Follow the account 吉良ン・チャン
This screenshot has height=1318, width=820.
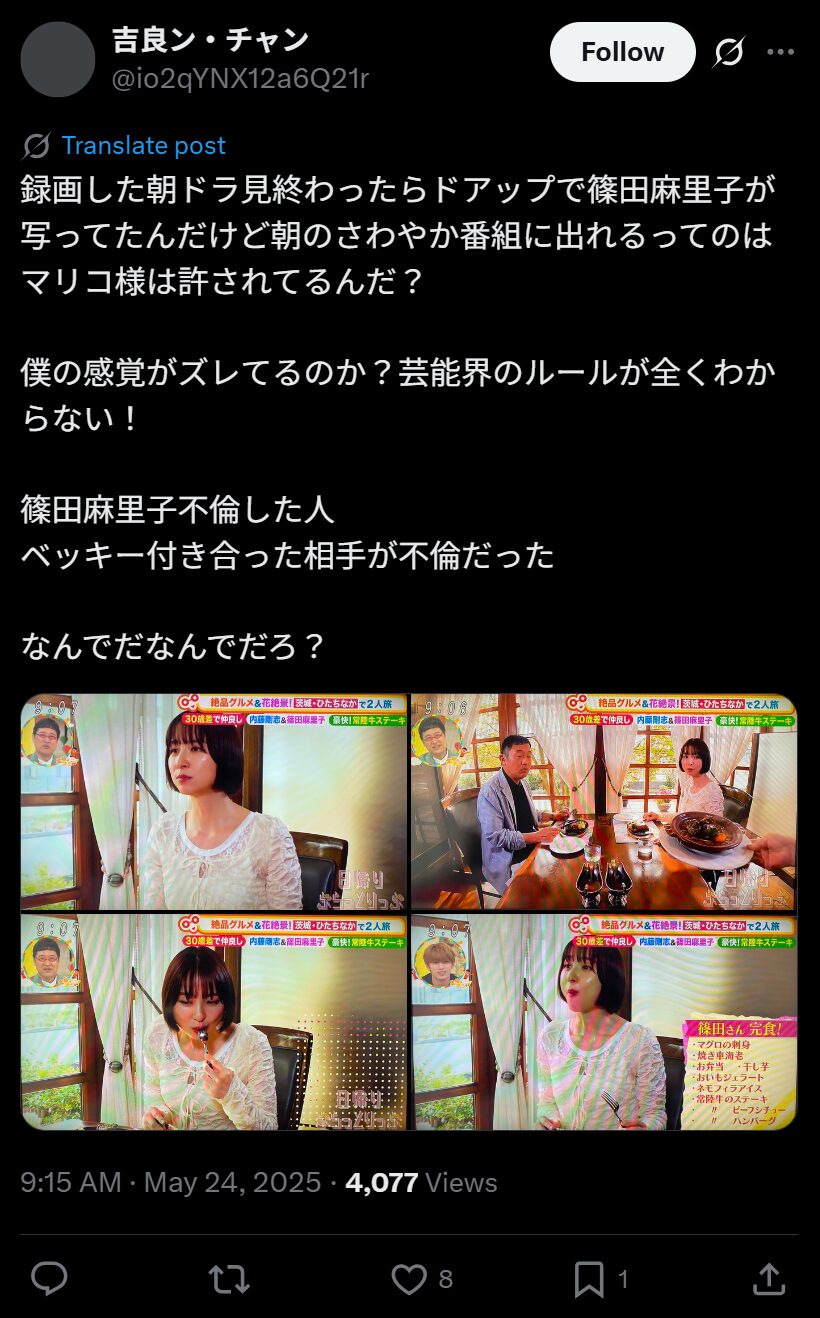point(622,52)
